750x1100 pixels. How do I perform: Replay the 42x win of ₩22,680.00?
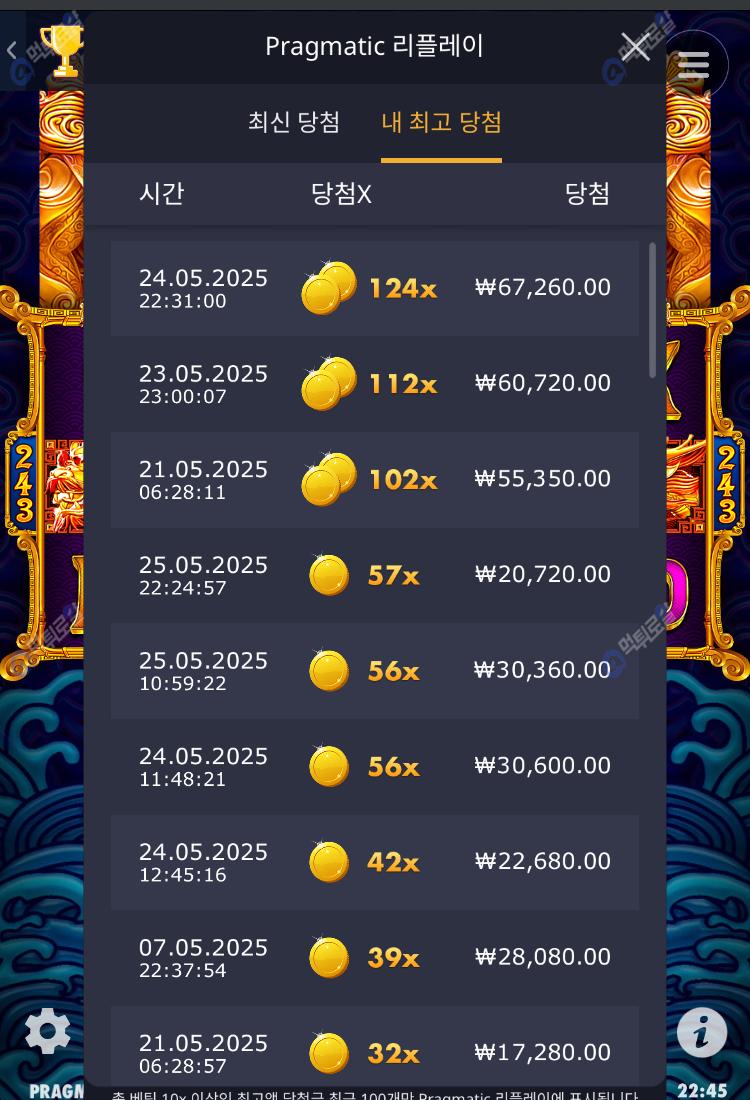[374, 862]
